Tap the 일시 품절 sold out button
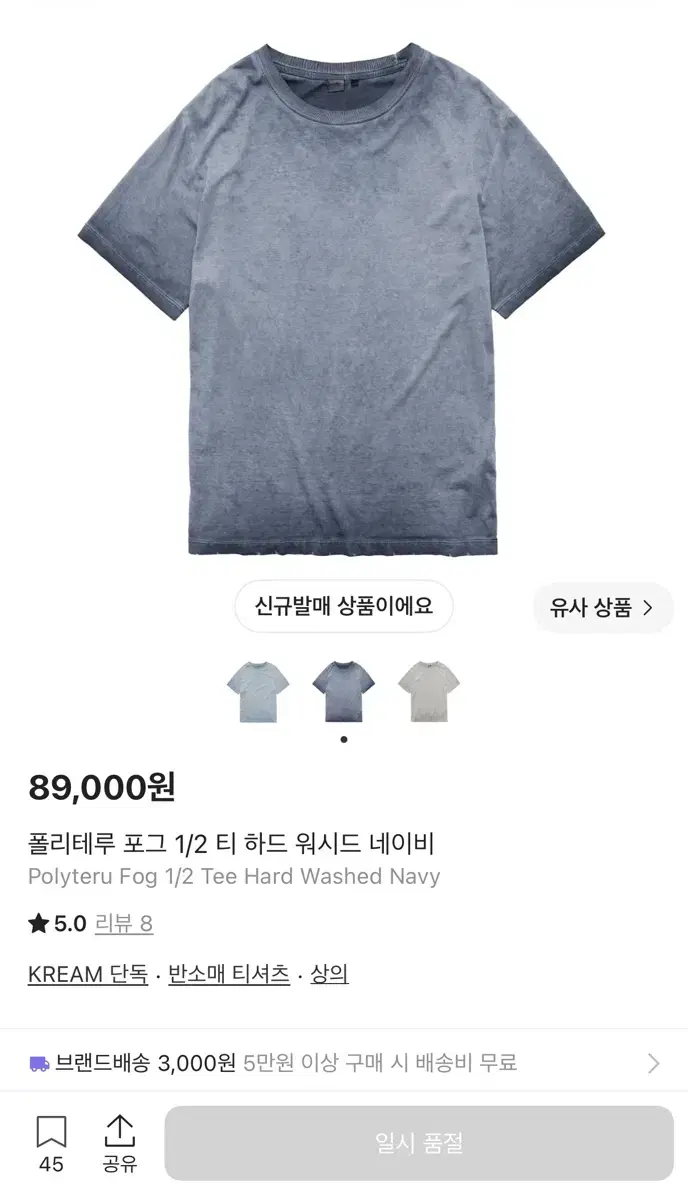Viewport: 688px width, 1200px height. tap(419, 1143)
